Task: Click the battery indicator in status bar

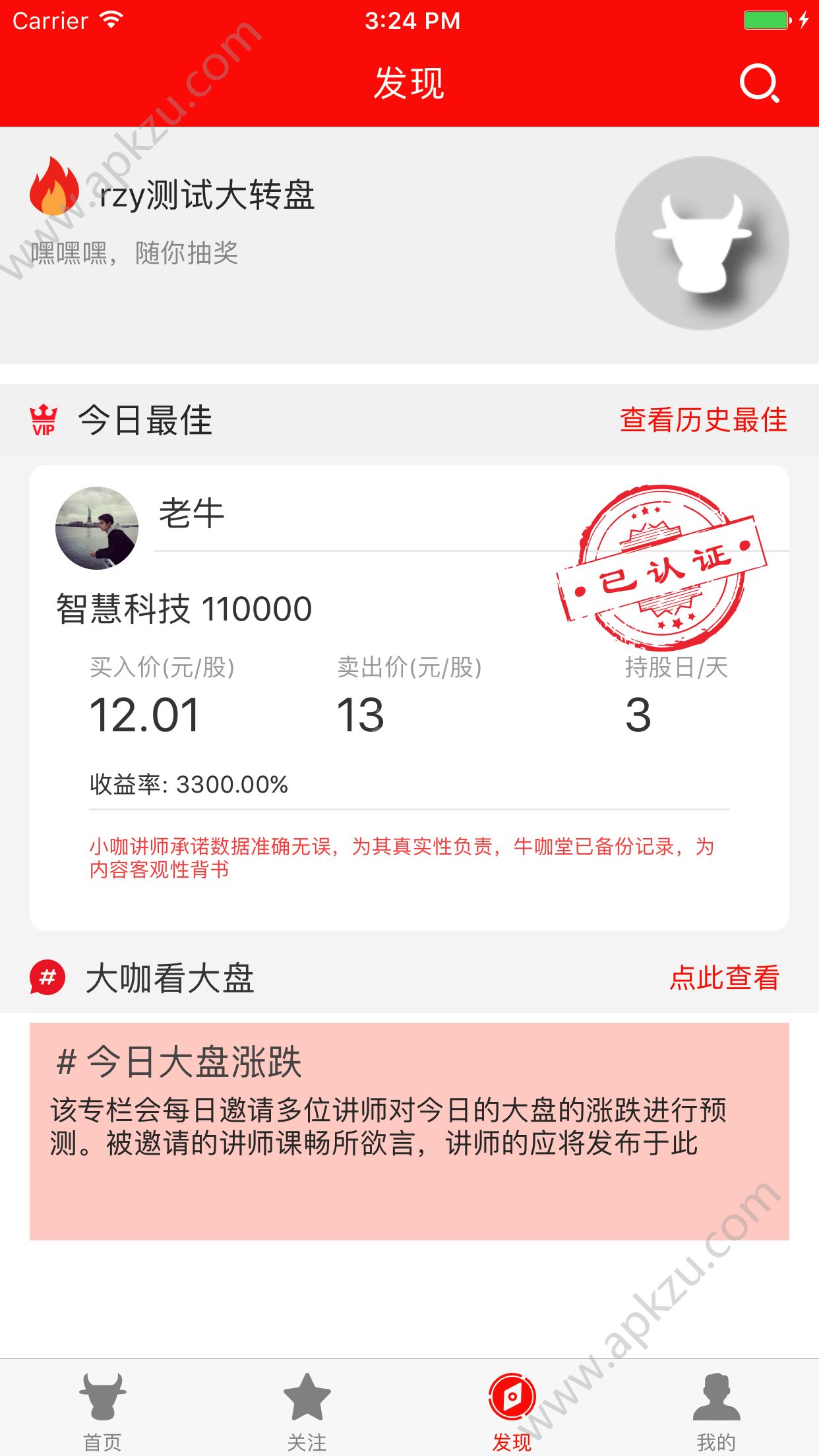Action: tap(767, 20)
